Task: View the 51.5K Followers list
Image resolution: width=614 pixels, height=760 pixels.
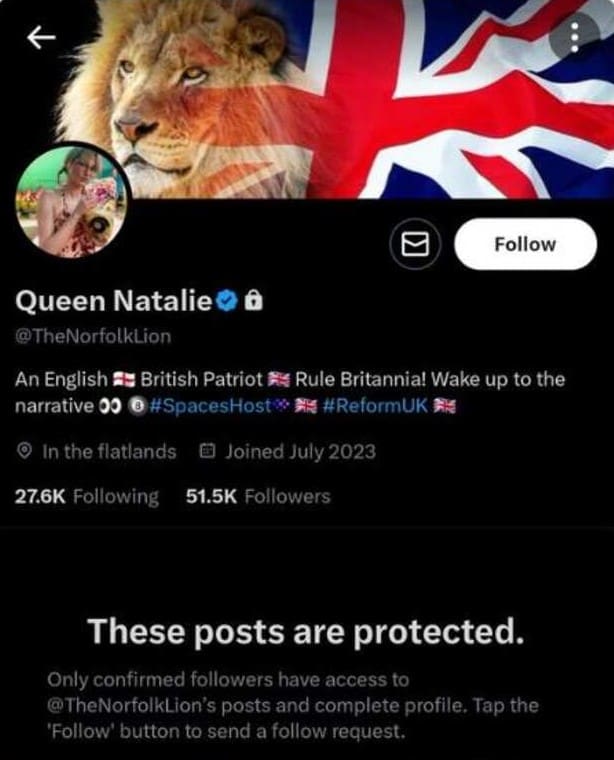Action: [x=258, y=495]
